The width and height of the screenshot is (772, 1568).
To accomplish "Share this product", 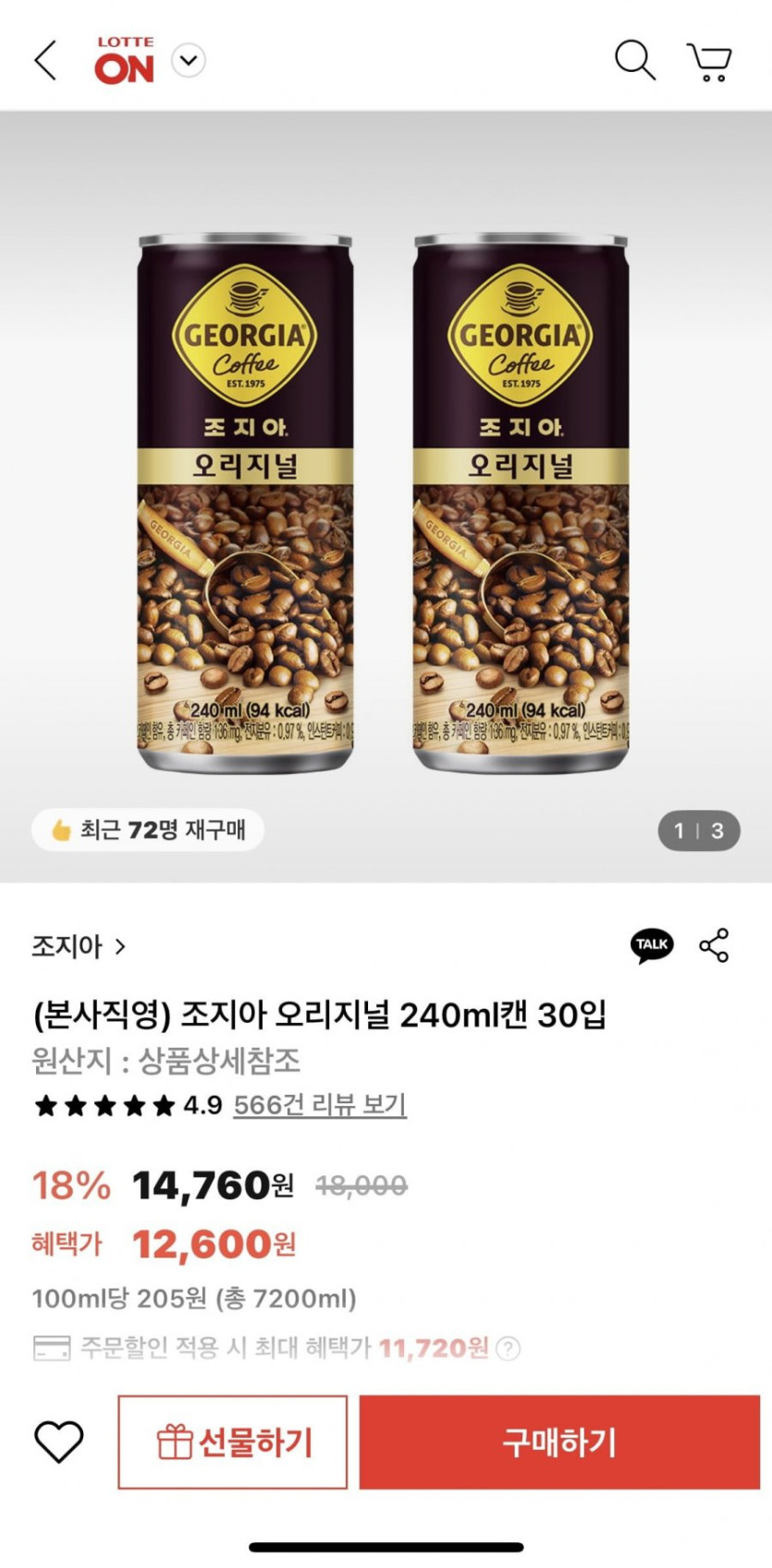I will tap(714, 945).
